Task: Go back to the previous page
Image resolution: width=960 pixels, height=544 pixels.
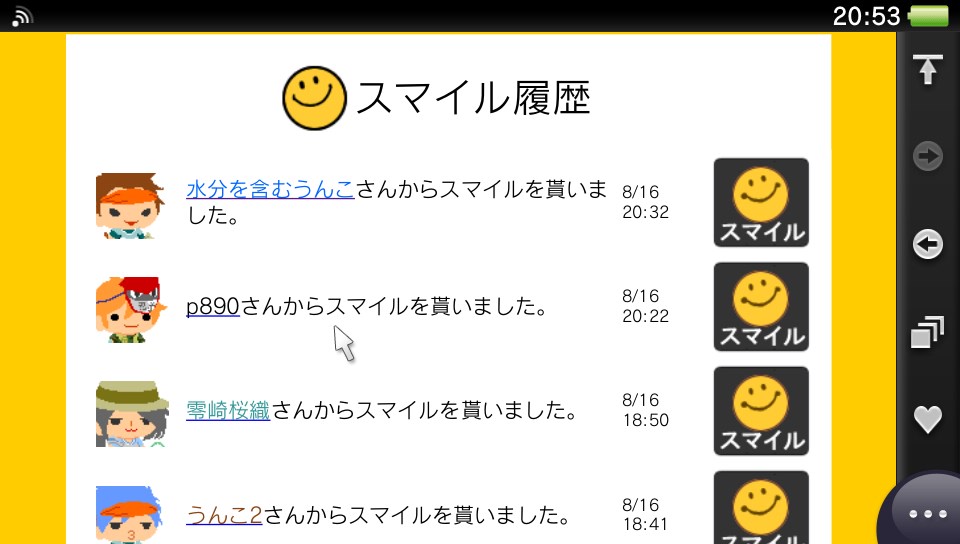Action: [x=928, y=244]
